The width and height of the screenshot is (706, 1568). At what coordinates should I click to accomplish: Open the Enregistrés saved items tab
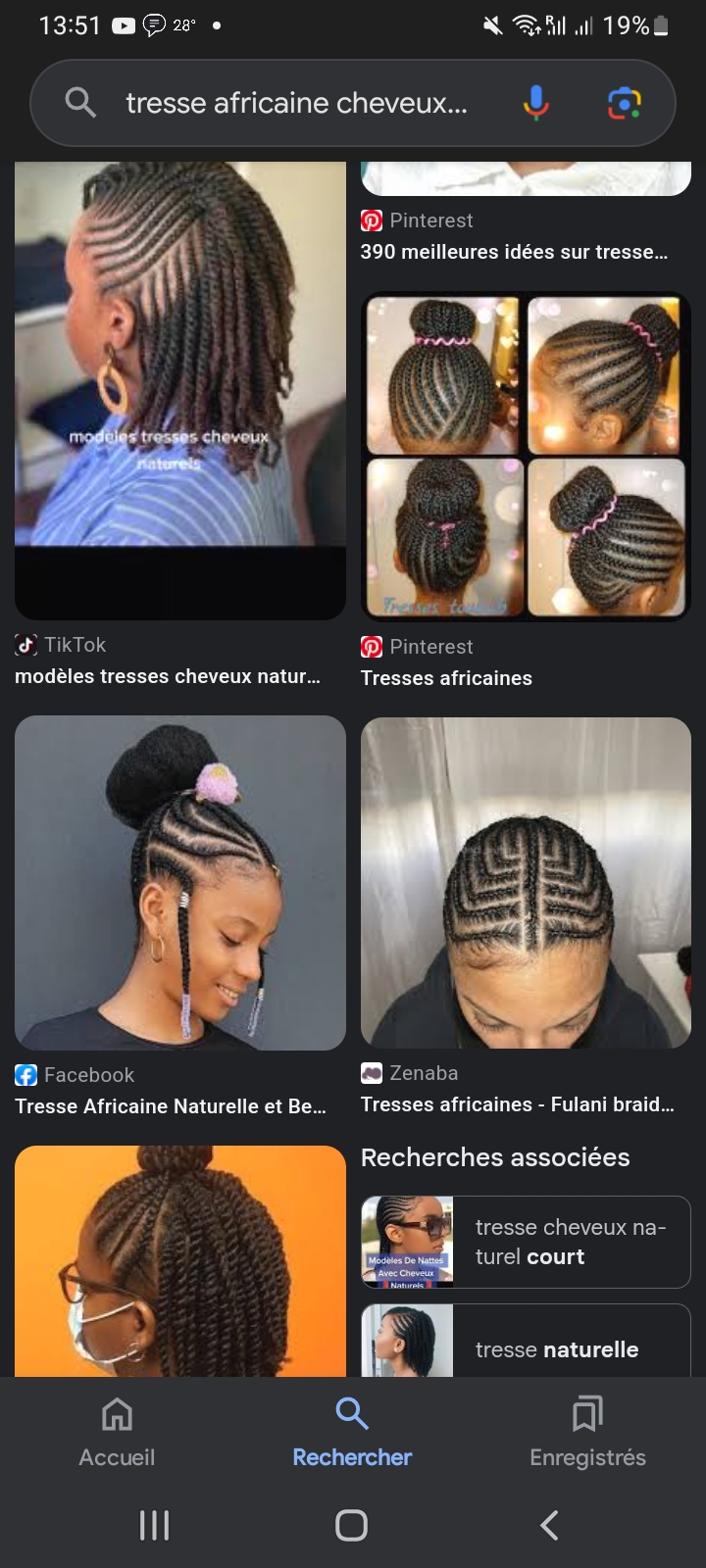point(587,1432)
